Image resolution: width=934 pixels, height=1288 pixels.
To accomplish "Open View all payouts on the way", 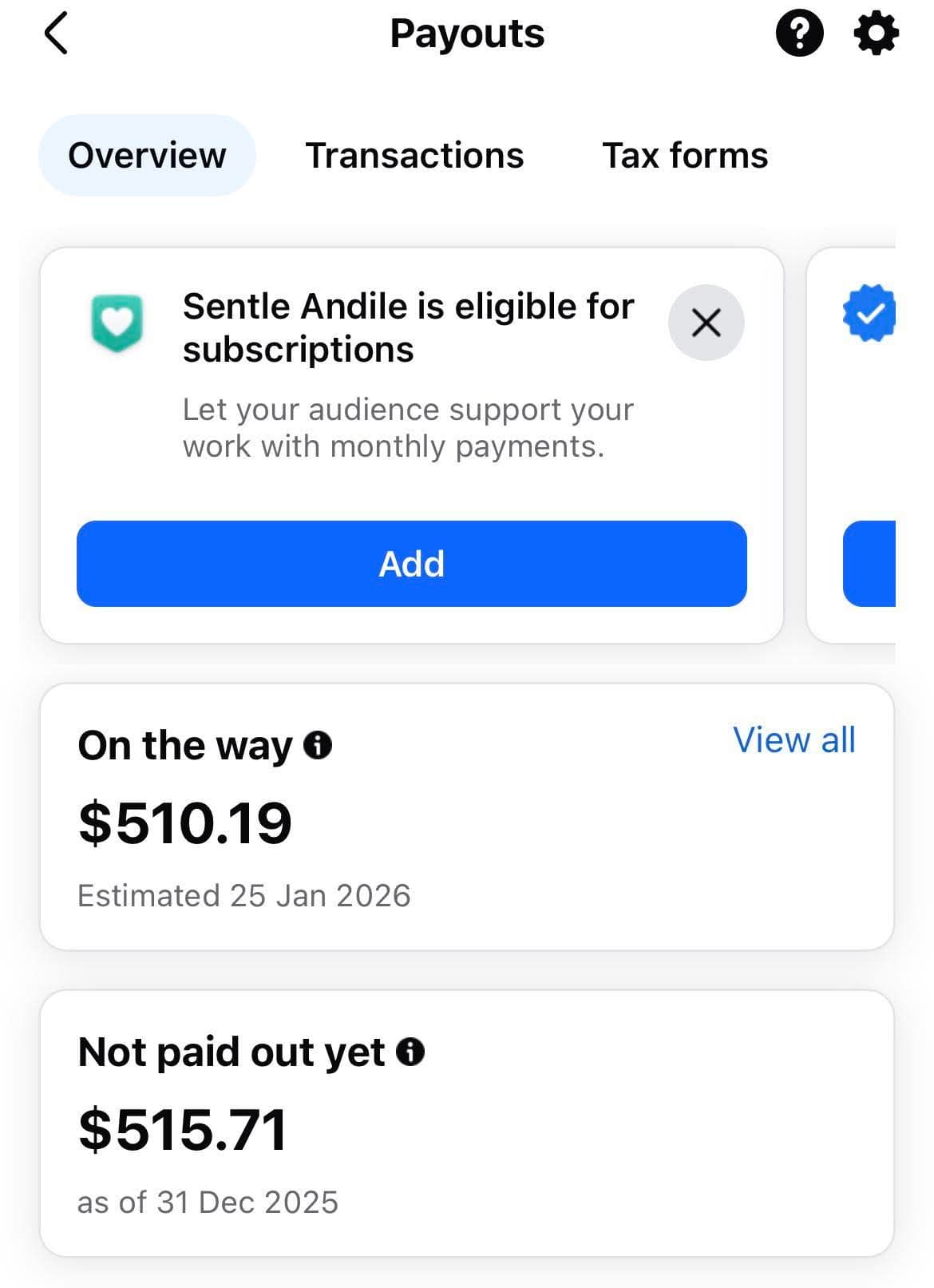I will 794,741.
